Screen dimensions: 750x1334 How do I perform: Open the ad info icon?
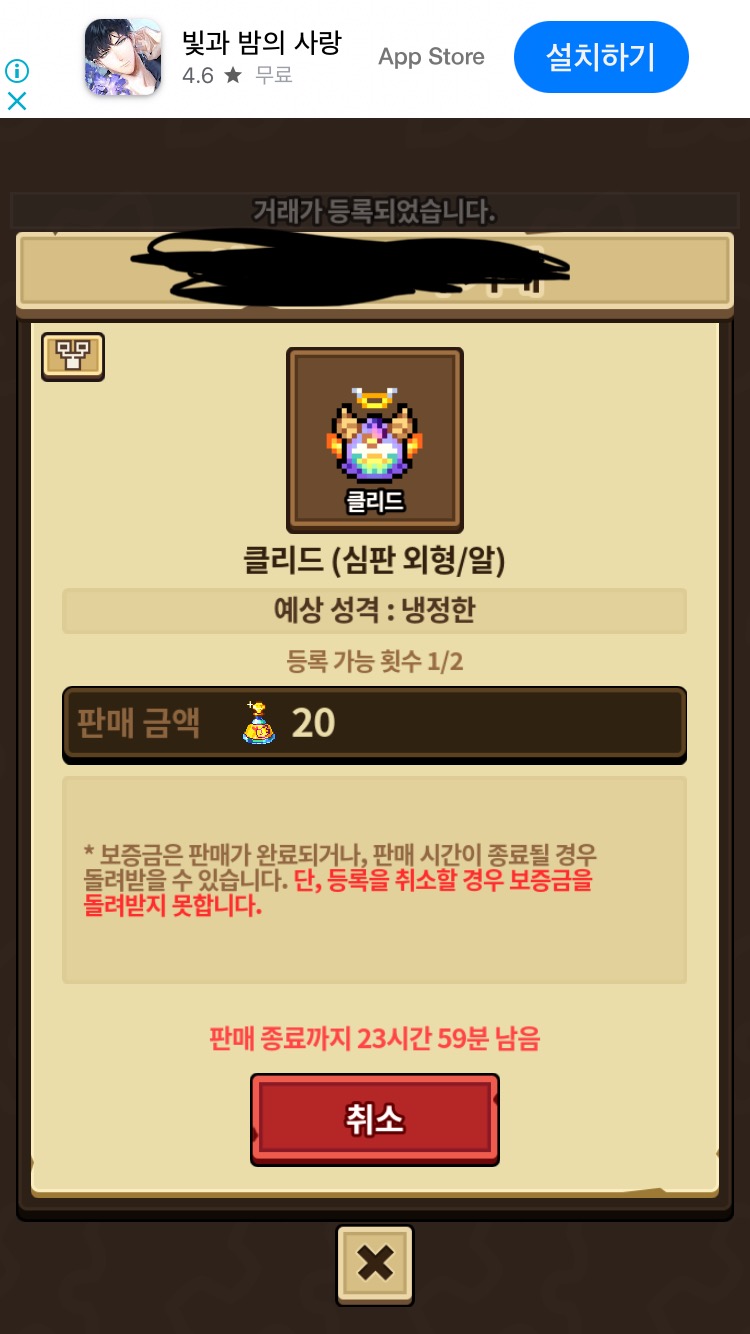click(x=17, y=71)
